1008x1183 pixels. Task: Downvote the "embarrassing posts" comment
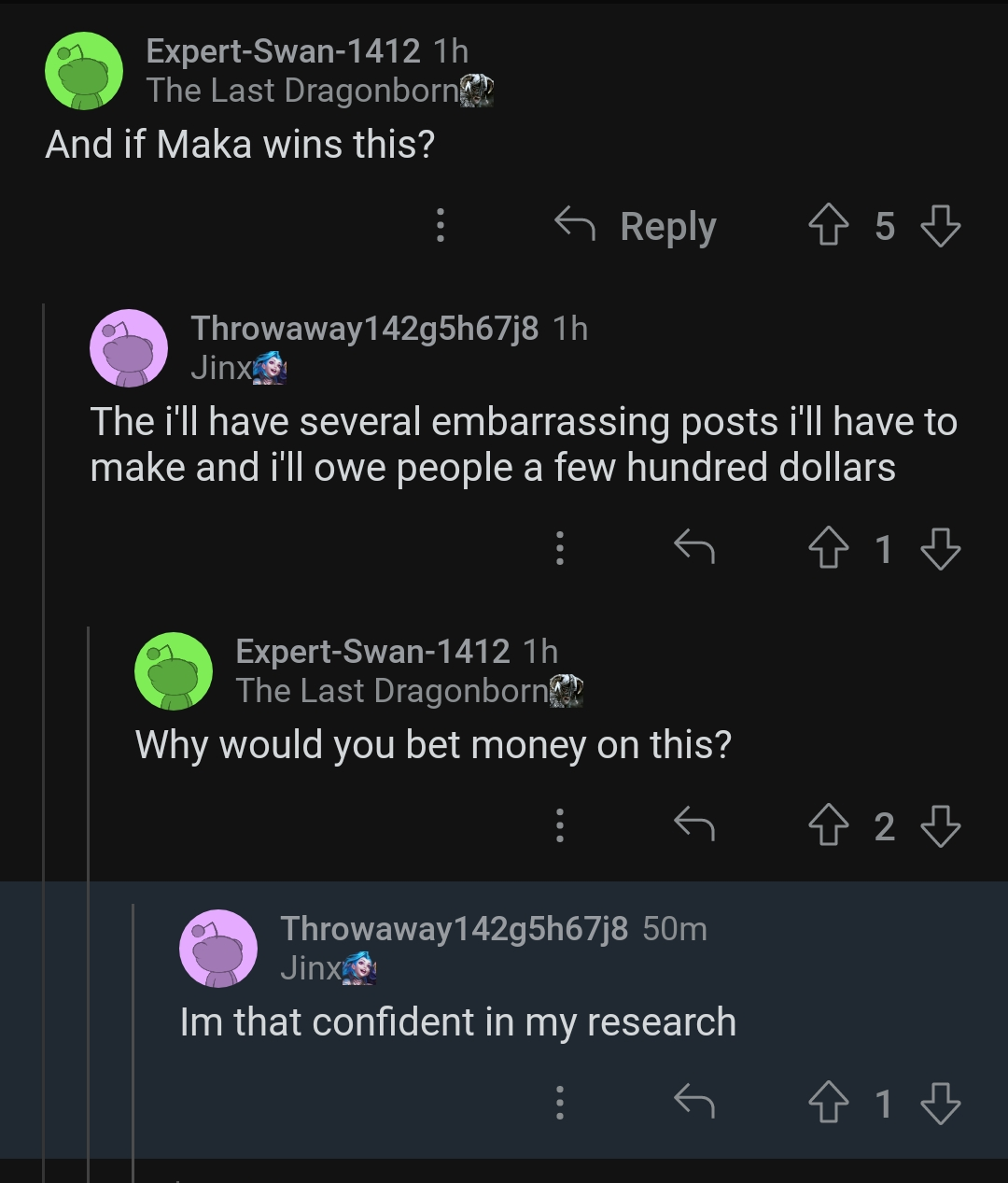[x=940, y=548]
